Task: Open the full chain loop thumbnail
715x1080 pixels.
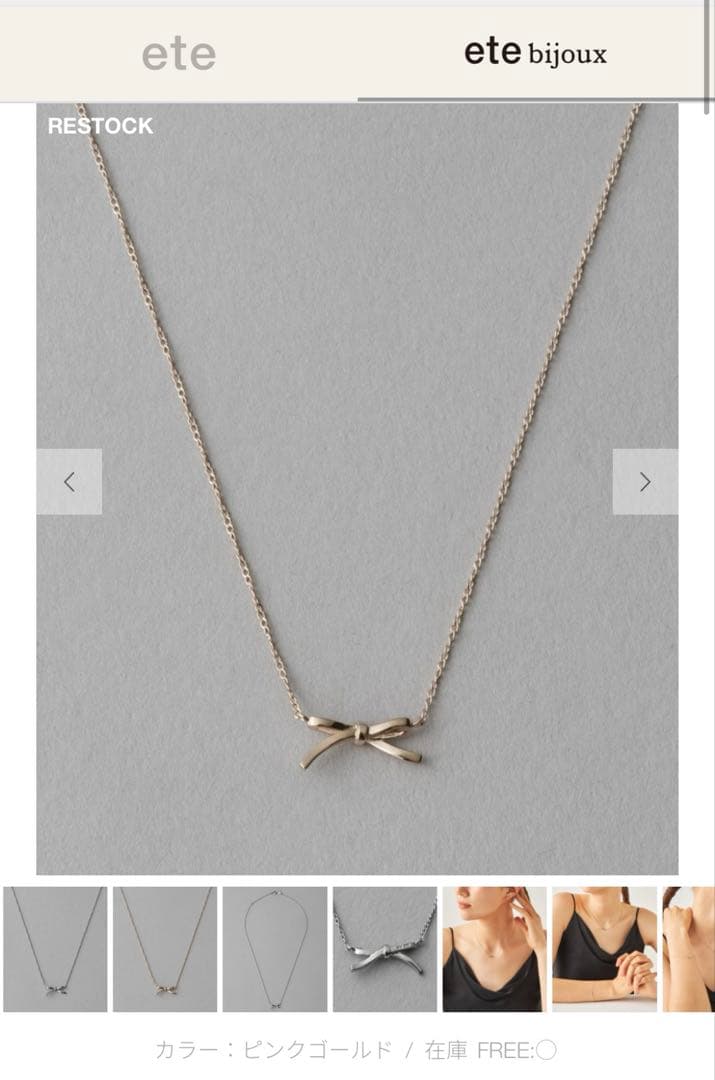Action: 275,949
